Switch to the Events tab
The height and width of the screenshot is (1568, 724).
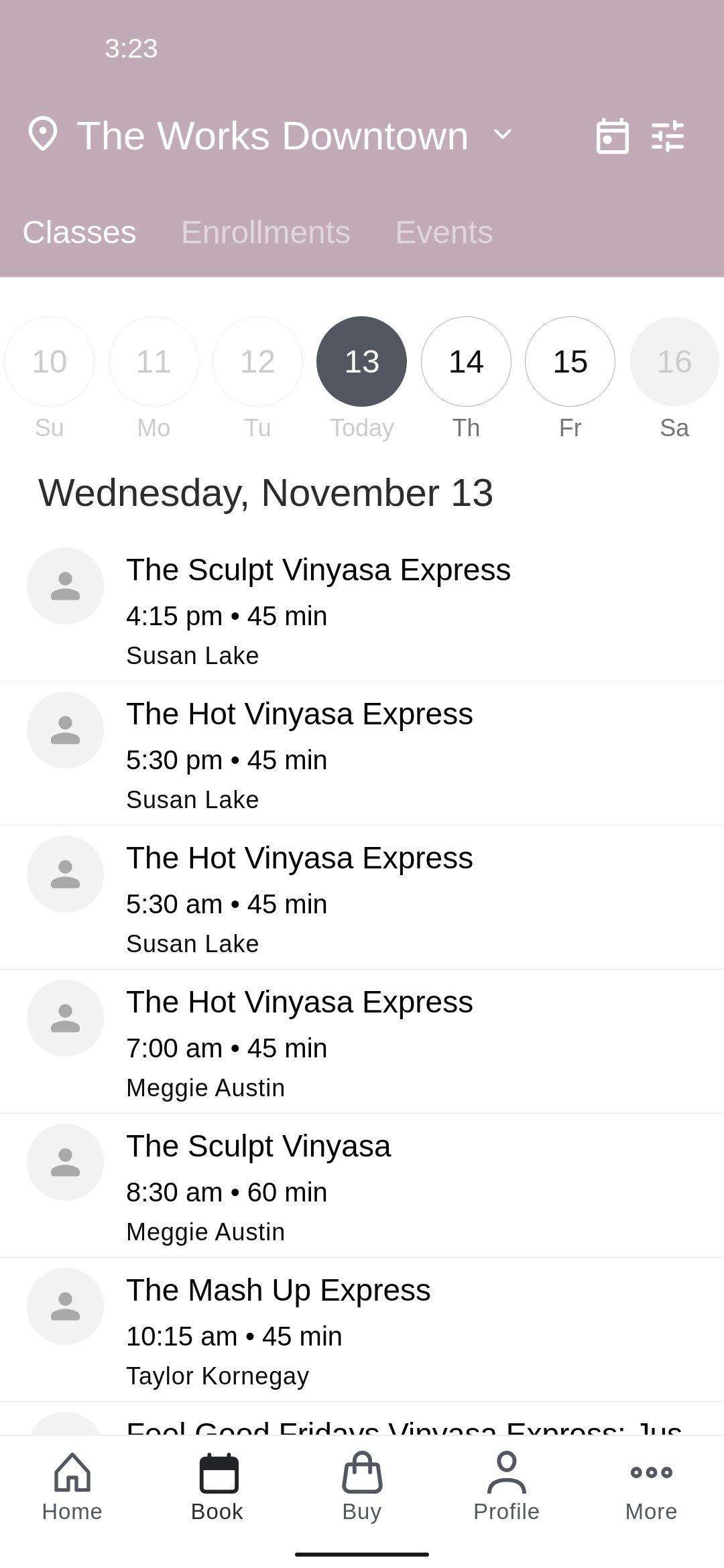[444, 233]
